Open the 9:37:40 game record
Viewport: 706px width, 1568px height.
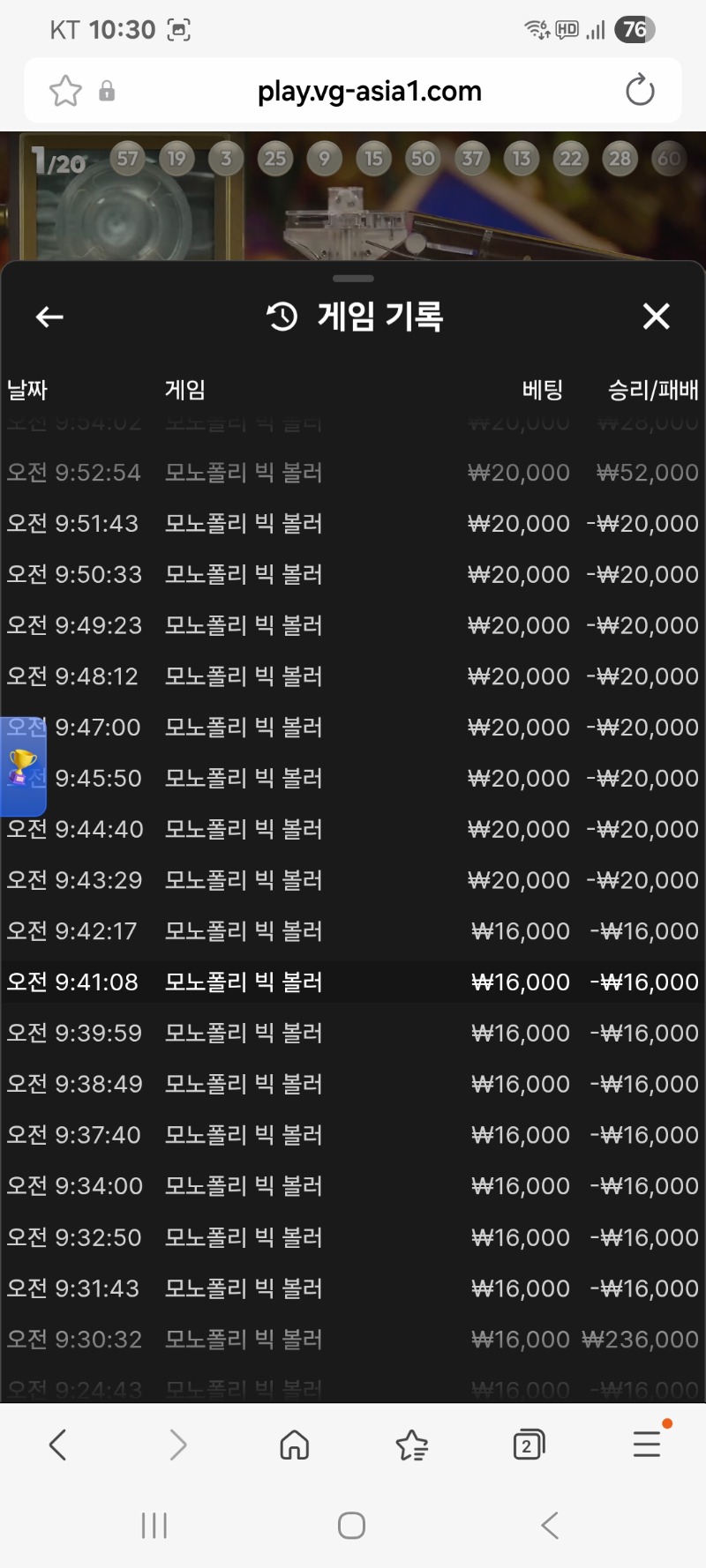pos(353,1135)
